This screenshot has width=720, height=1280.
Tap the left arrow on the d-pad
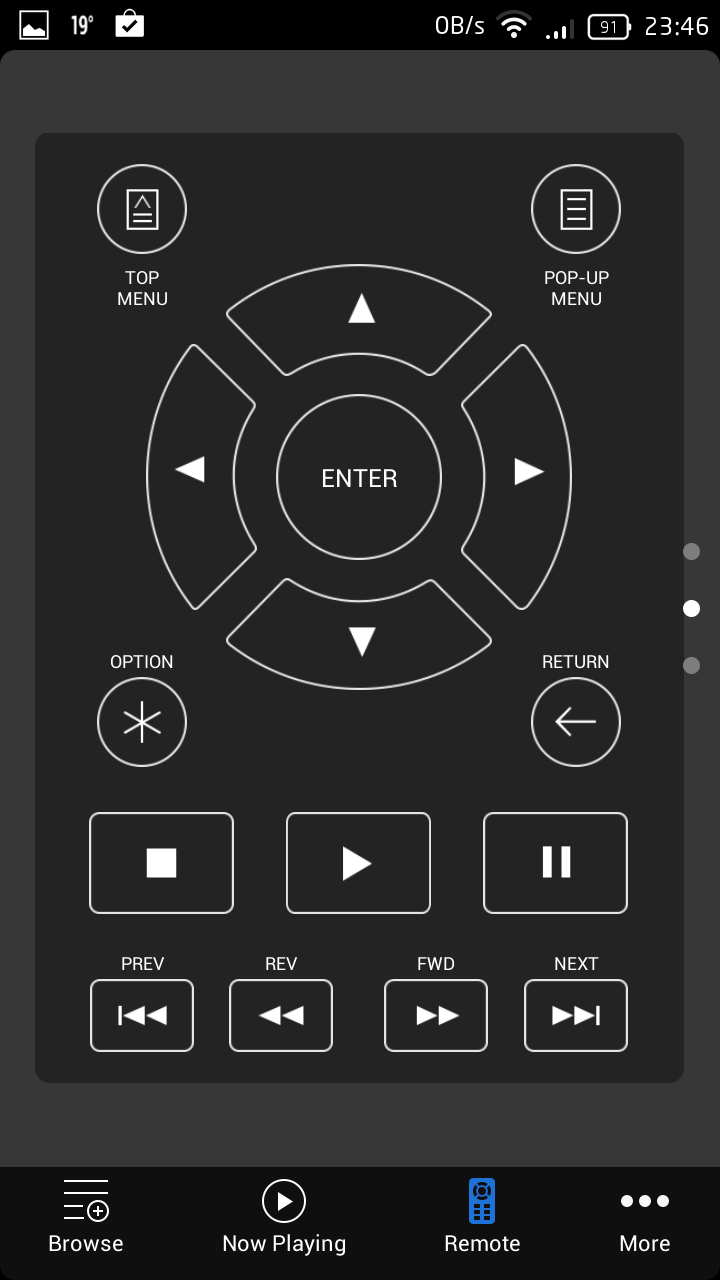(194, 471)
